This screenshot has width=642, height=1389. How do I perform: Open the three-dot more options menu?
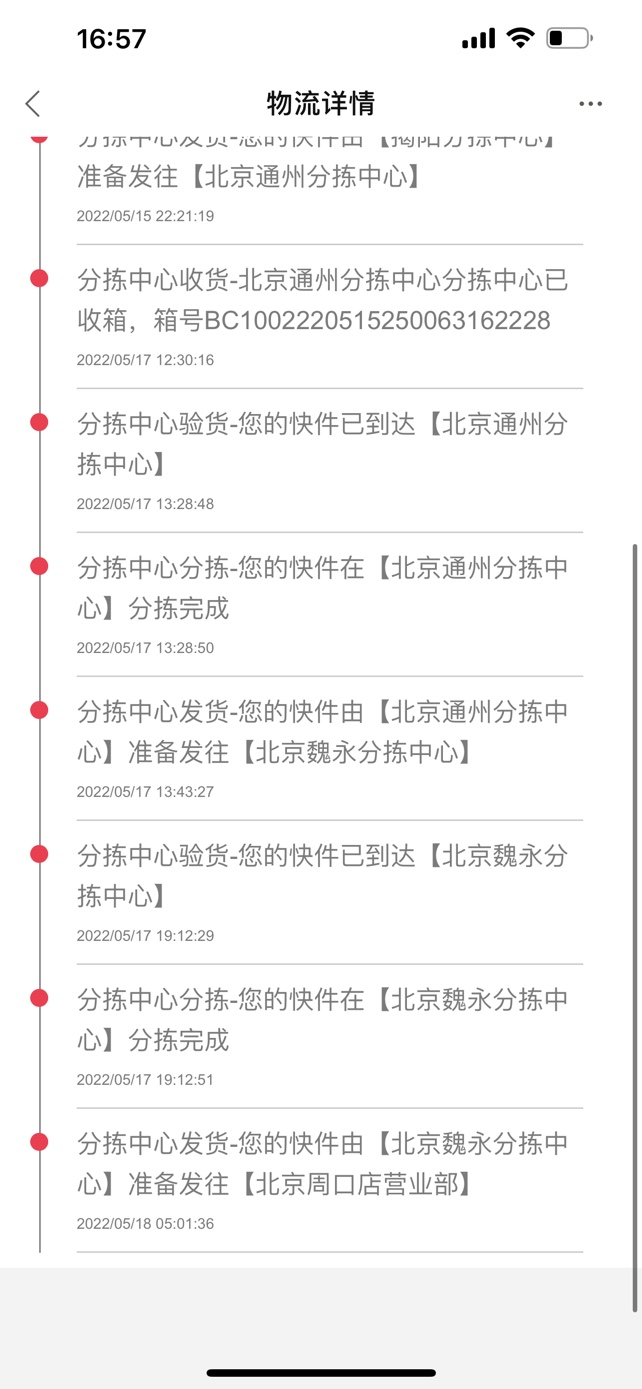coord(590,104)
